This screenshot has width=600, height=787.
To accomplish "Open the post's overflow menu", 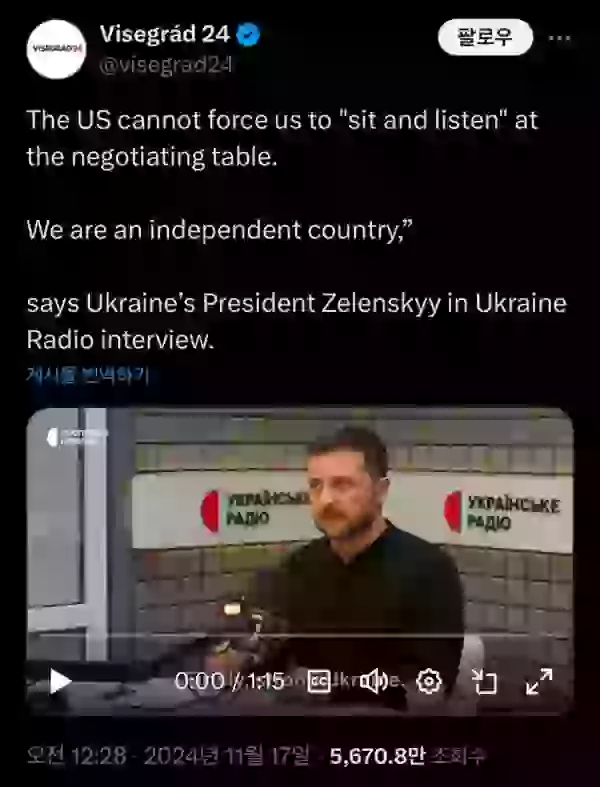I will (562, 38).
